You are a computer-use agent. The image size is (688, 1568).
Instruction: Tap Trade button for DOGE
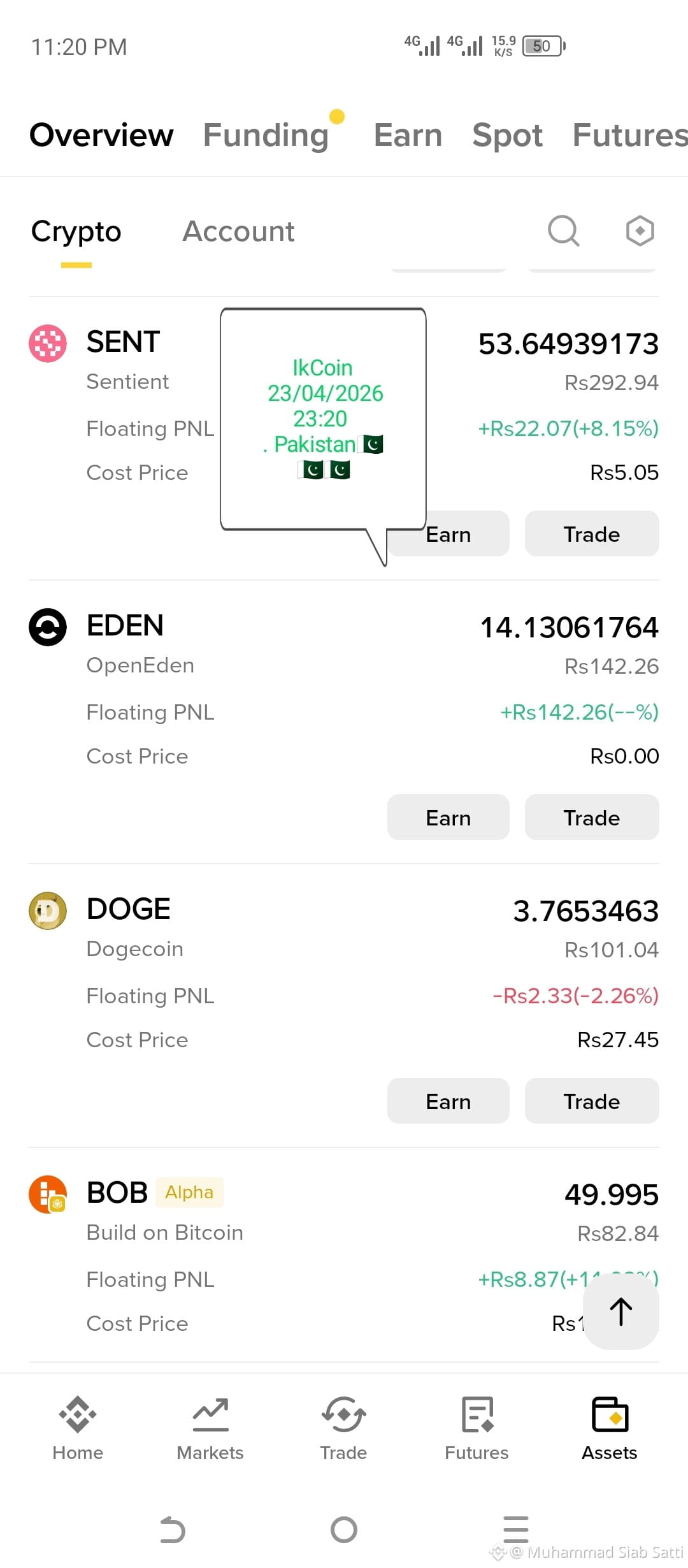pyautogui.click(x=592, y=1101)
